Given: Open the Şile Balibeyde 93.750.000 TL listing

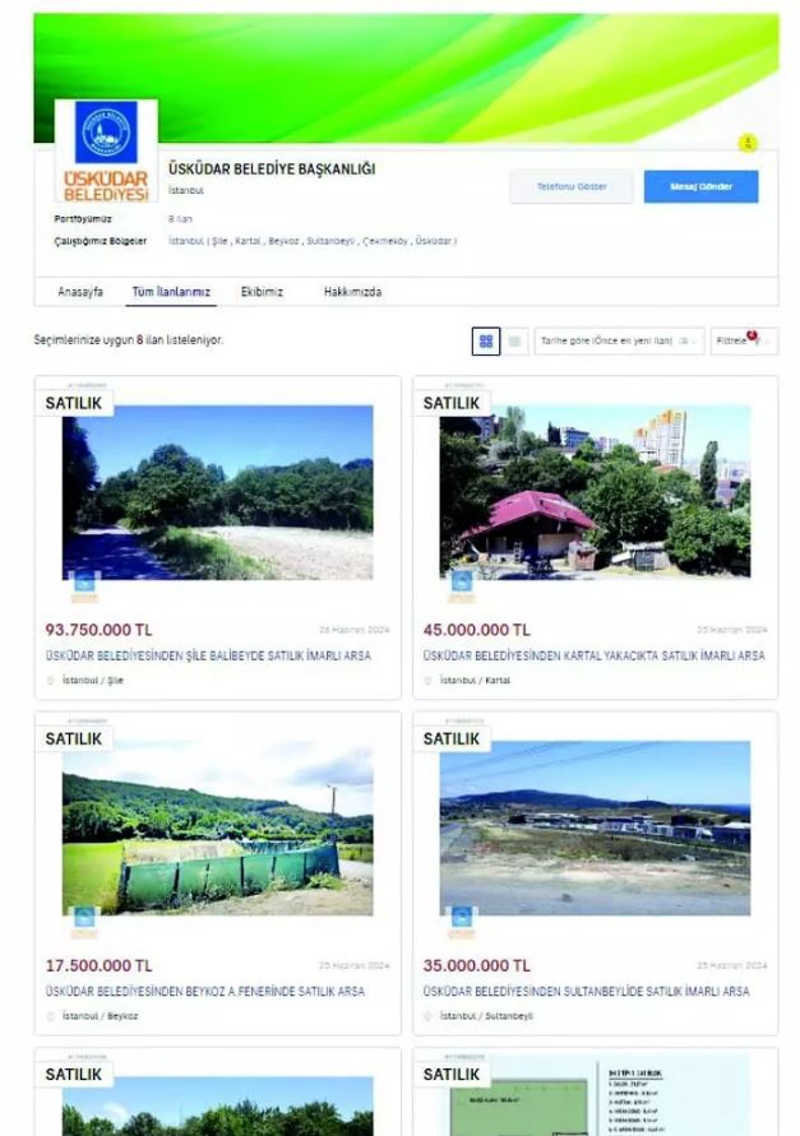Looking at the screenshot, I should tap(208, 656).
